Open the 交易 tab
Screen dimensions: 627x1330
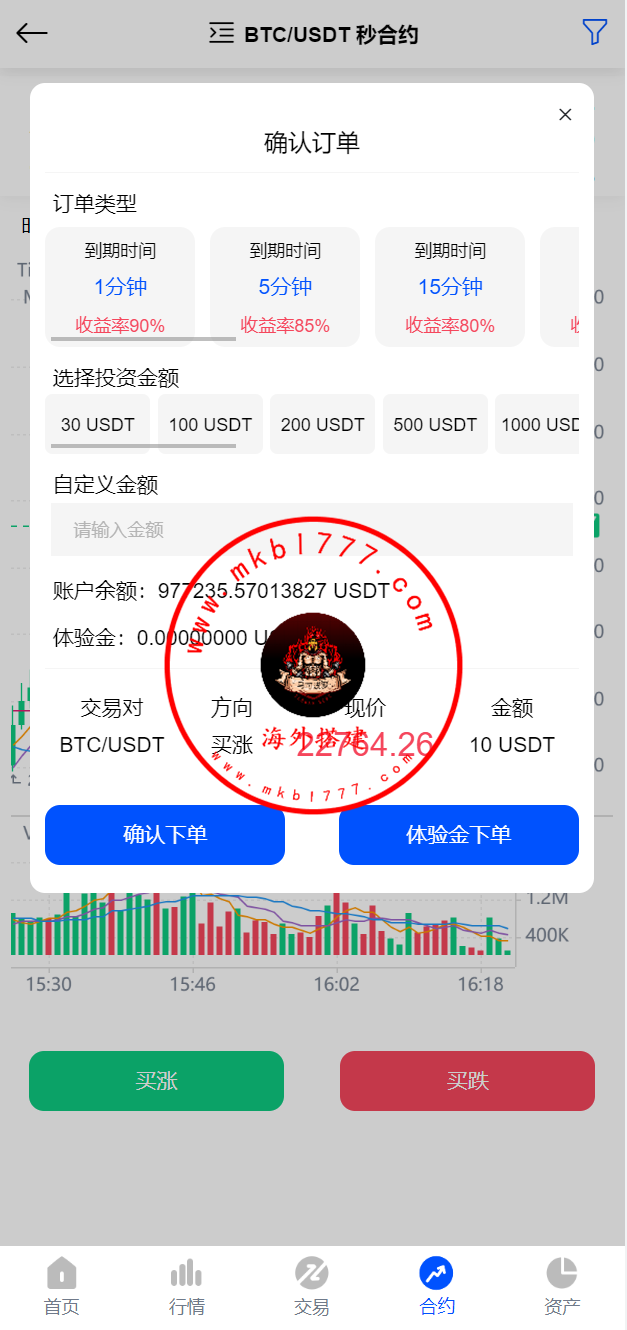(x=312, y=1286)
